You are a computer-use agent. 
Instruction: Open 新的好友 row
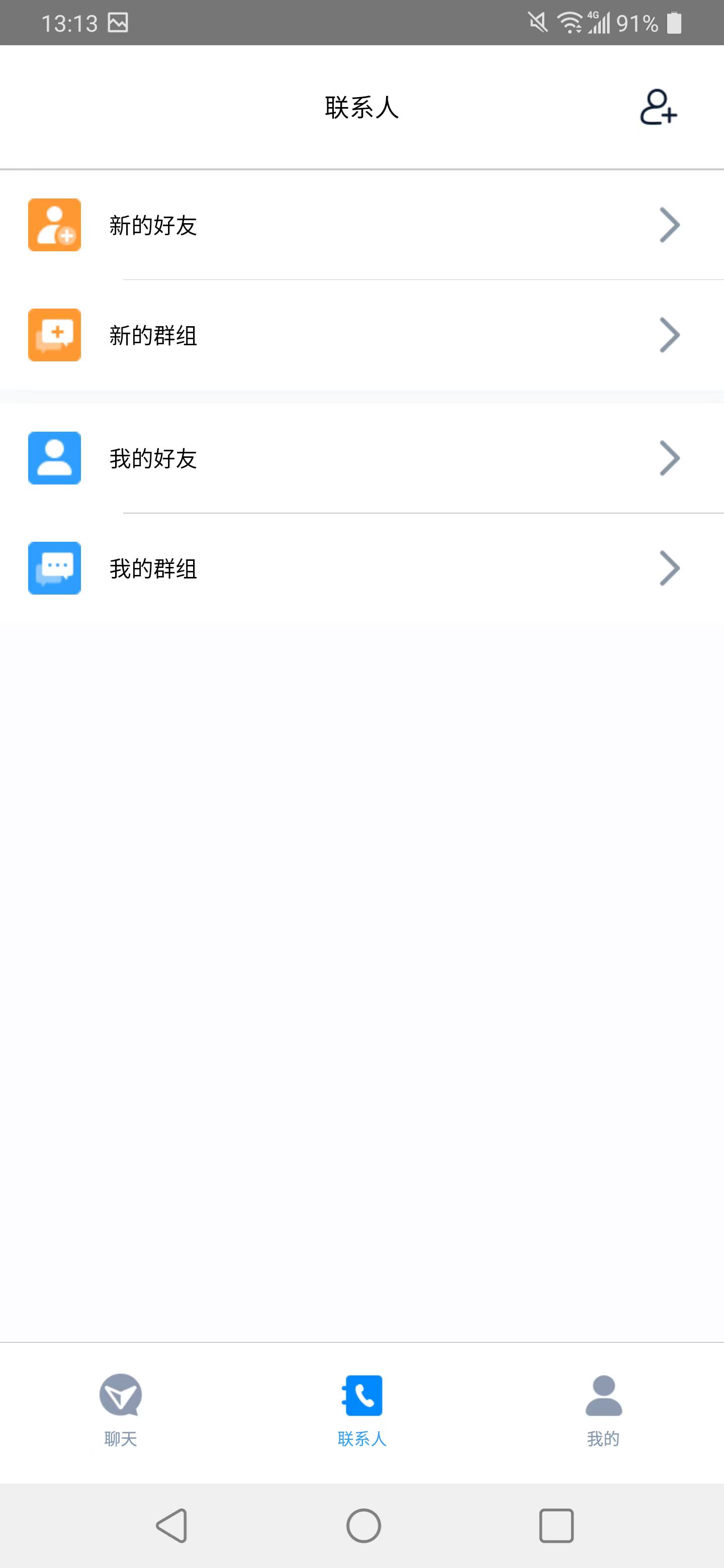click(361, 225)
